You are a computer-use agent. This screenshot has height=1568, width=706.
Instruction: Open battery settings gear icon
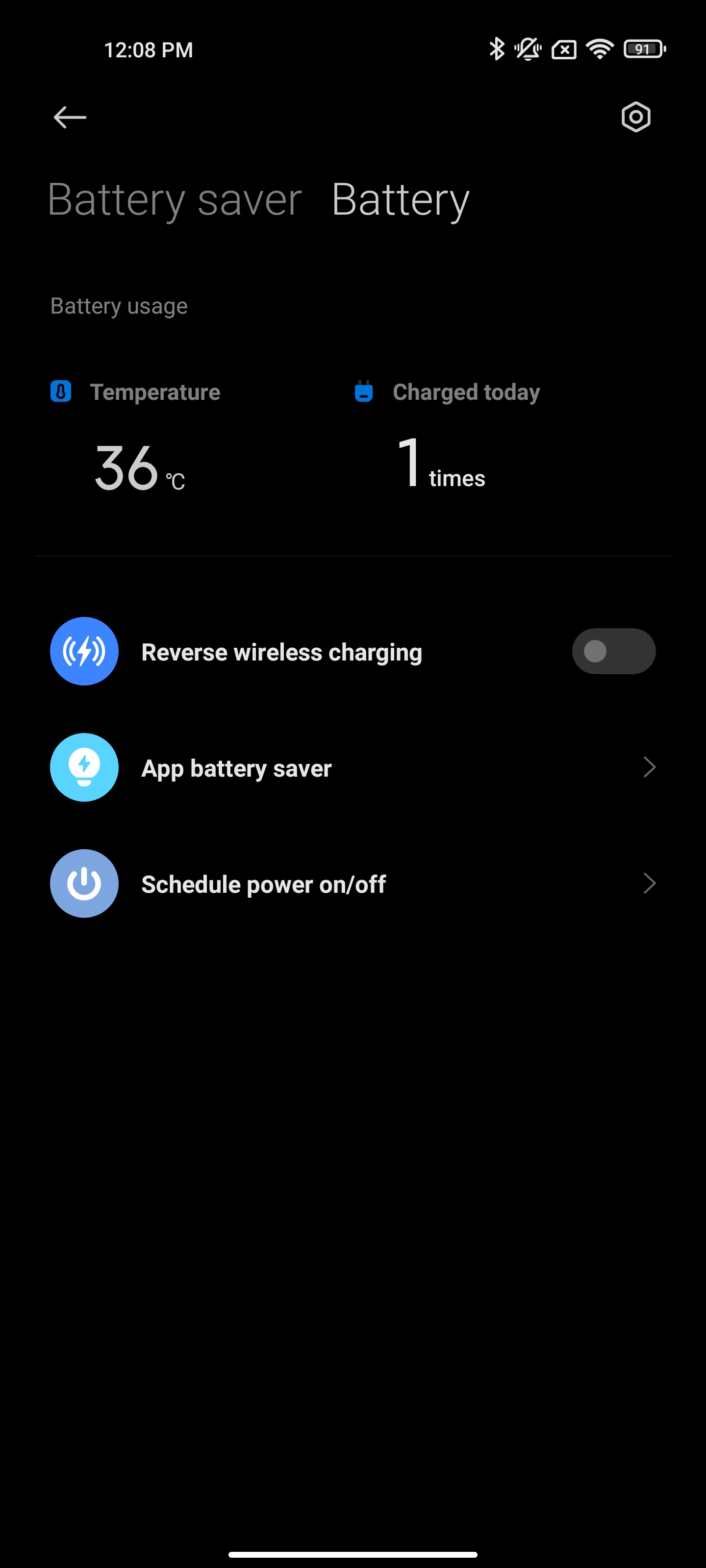pos(635,117)
